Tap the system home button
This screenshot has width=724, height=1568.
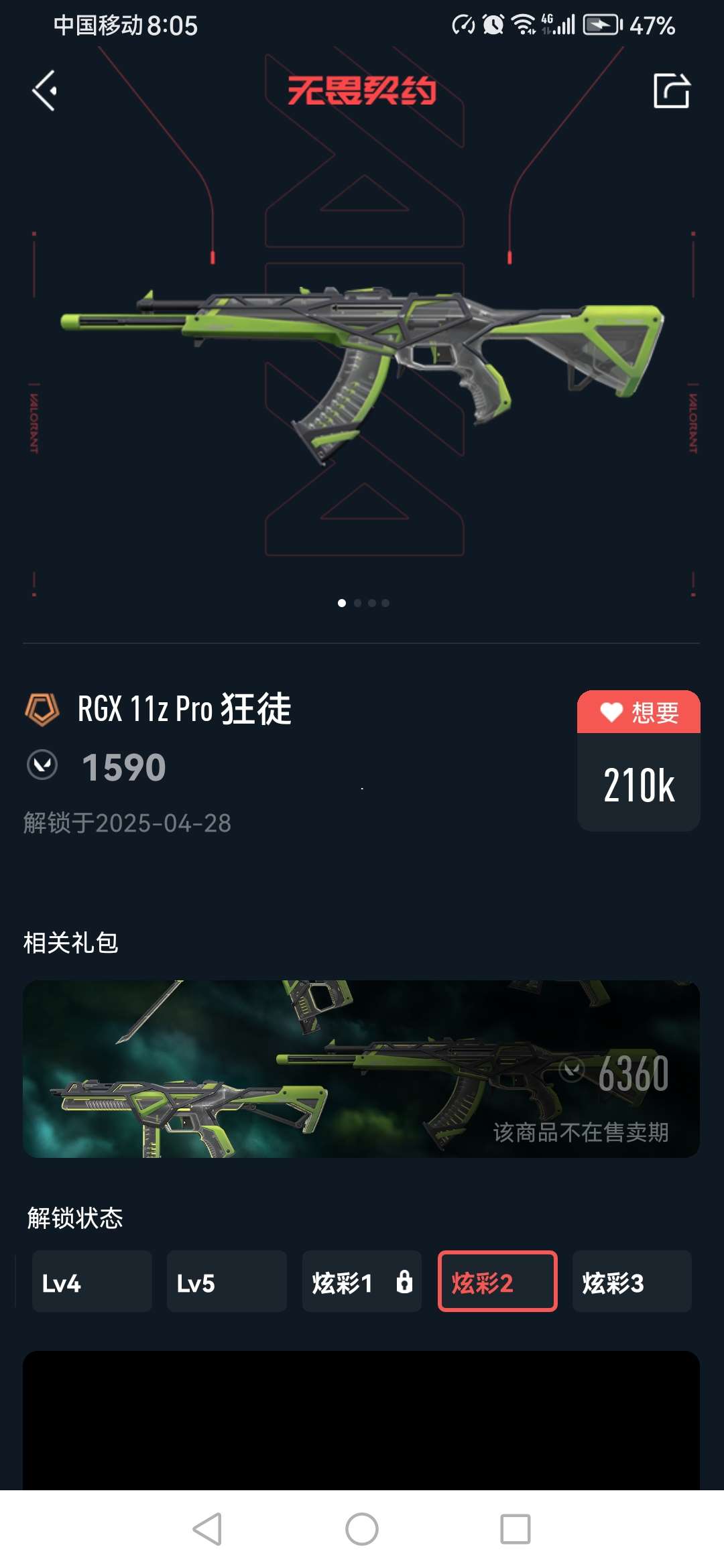click(x=361, y=1529)
